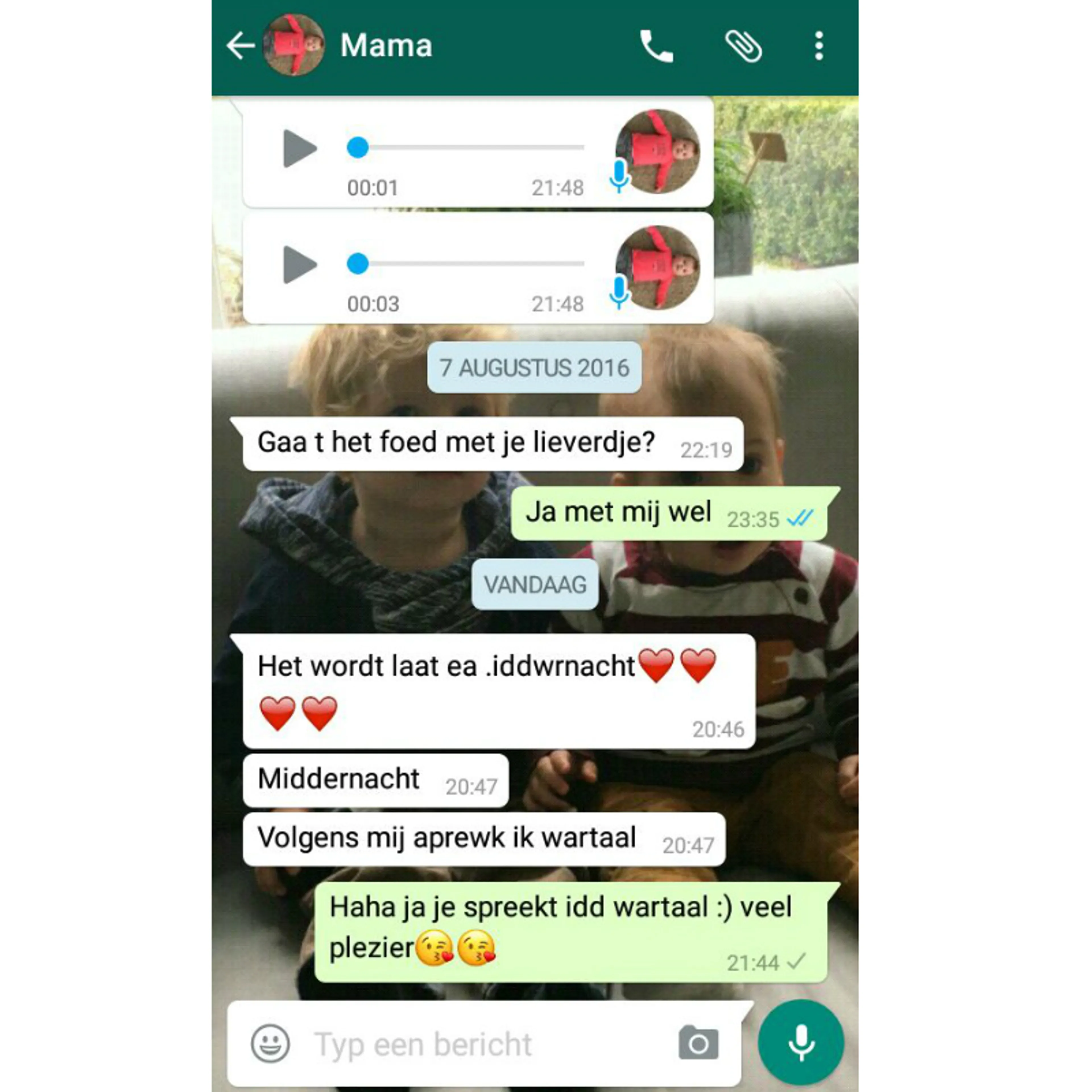Start a voice call with Mama
Screen dimensions: 1092x1092
(656, 46)
